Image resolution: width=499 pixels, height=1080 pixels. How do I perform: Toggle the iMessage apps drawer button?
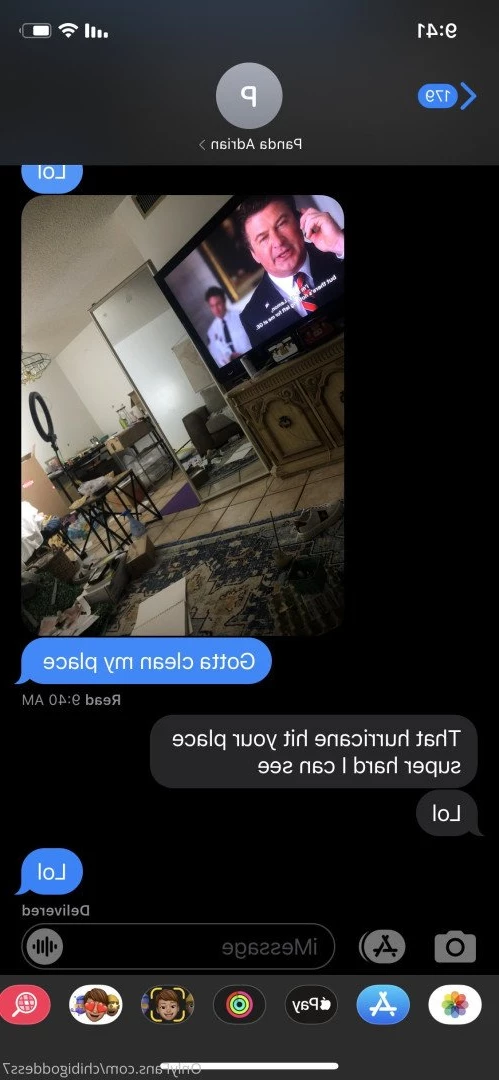(383, 946)
